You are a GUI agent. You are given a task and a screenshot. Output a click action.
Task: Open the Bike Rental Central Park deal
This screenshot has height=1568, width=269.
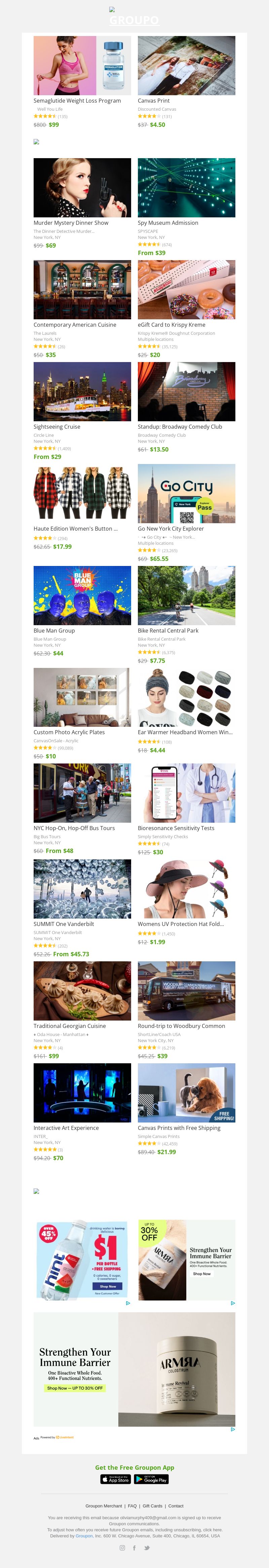[186, 595]
